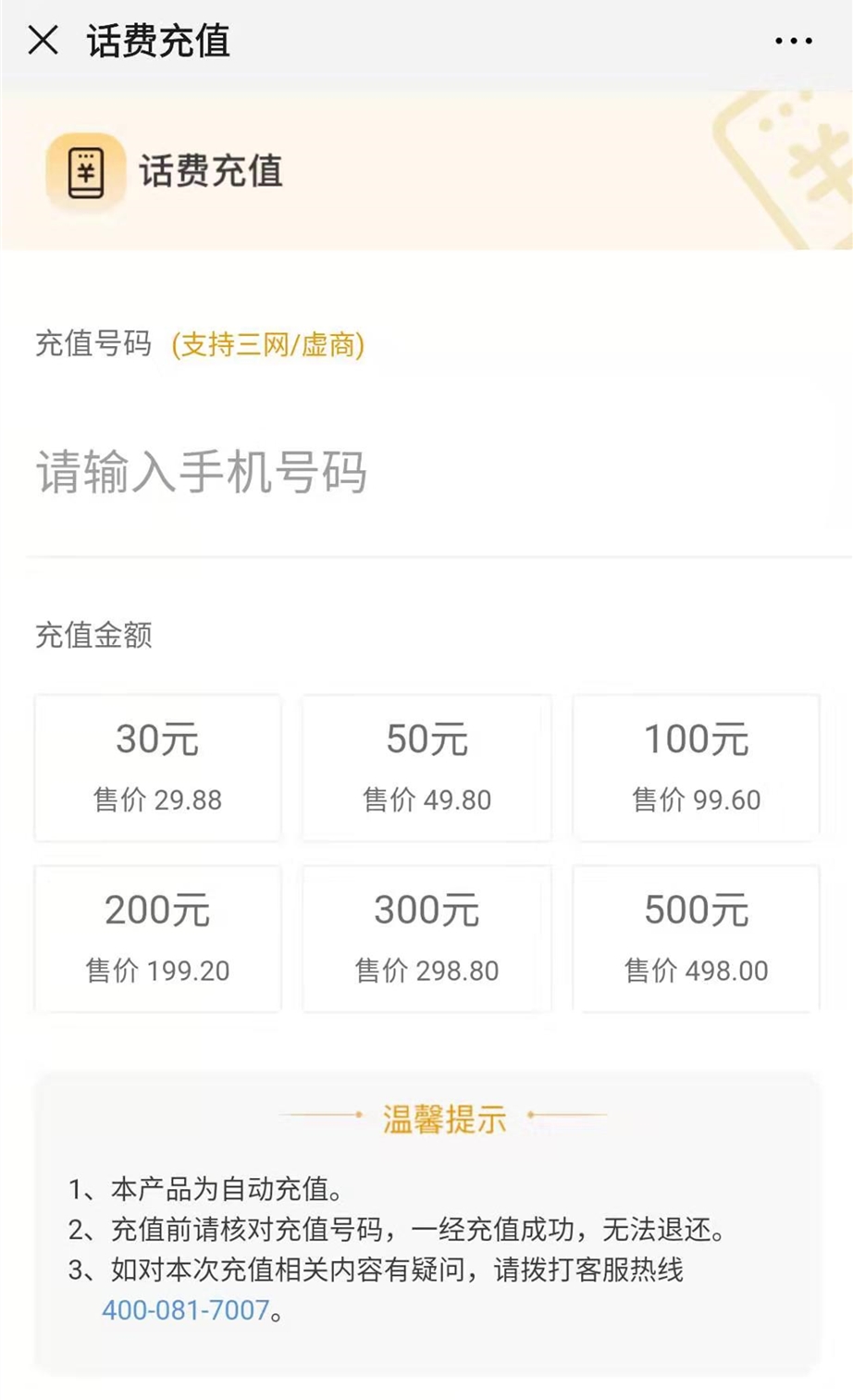The width and height of the screenshot is (853, 1400).
Task: Close the 话费充值 page
Action: 43,41
